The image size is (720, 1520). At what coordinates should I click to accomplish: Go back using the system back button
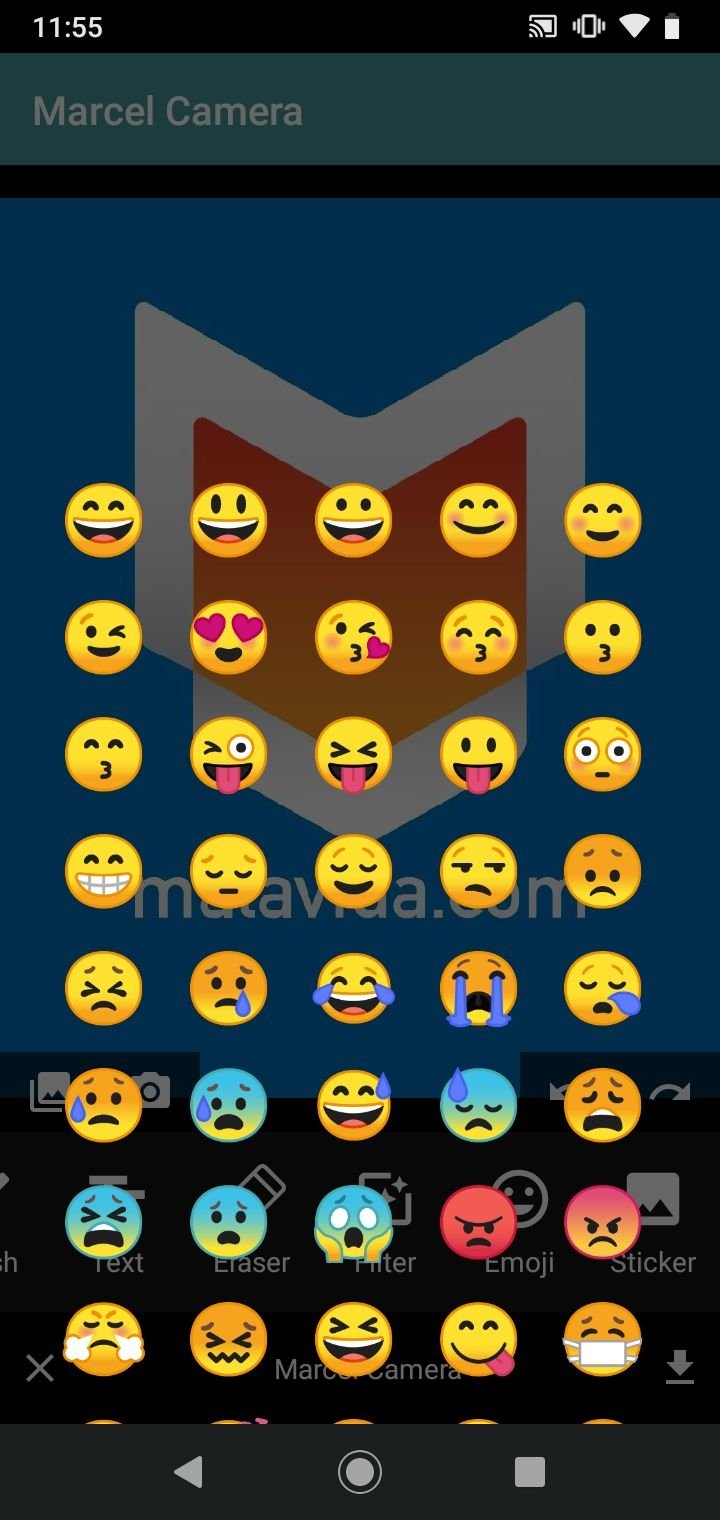188,1471
